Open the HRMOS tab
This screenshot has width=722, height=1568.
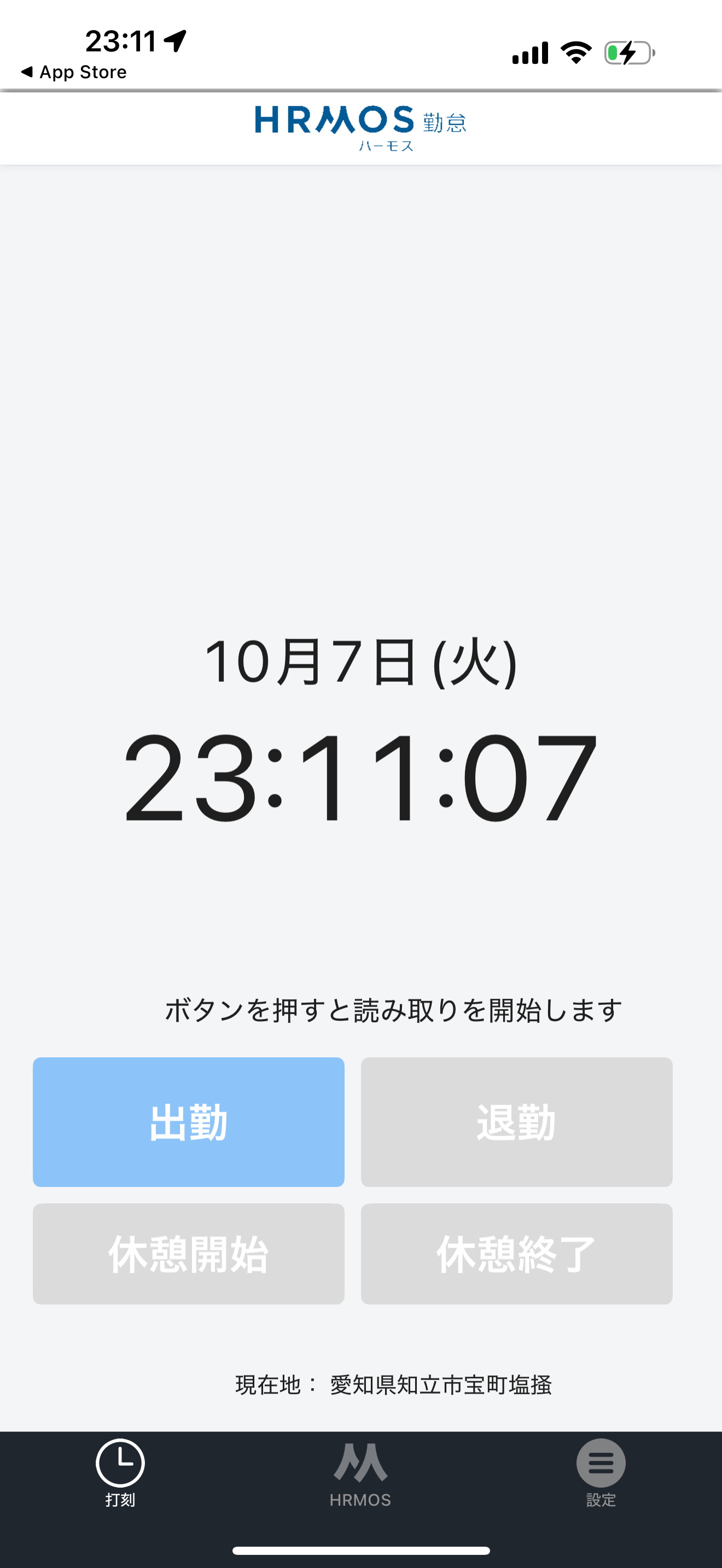[360, 1472]
